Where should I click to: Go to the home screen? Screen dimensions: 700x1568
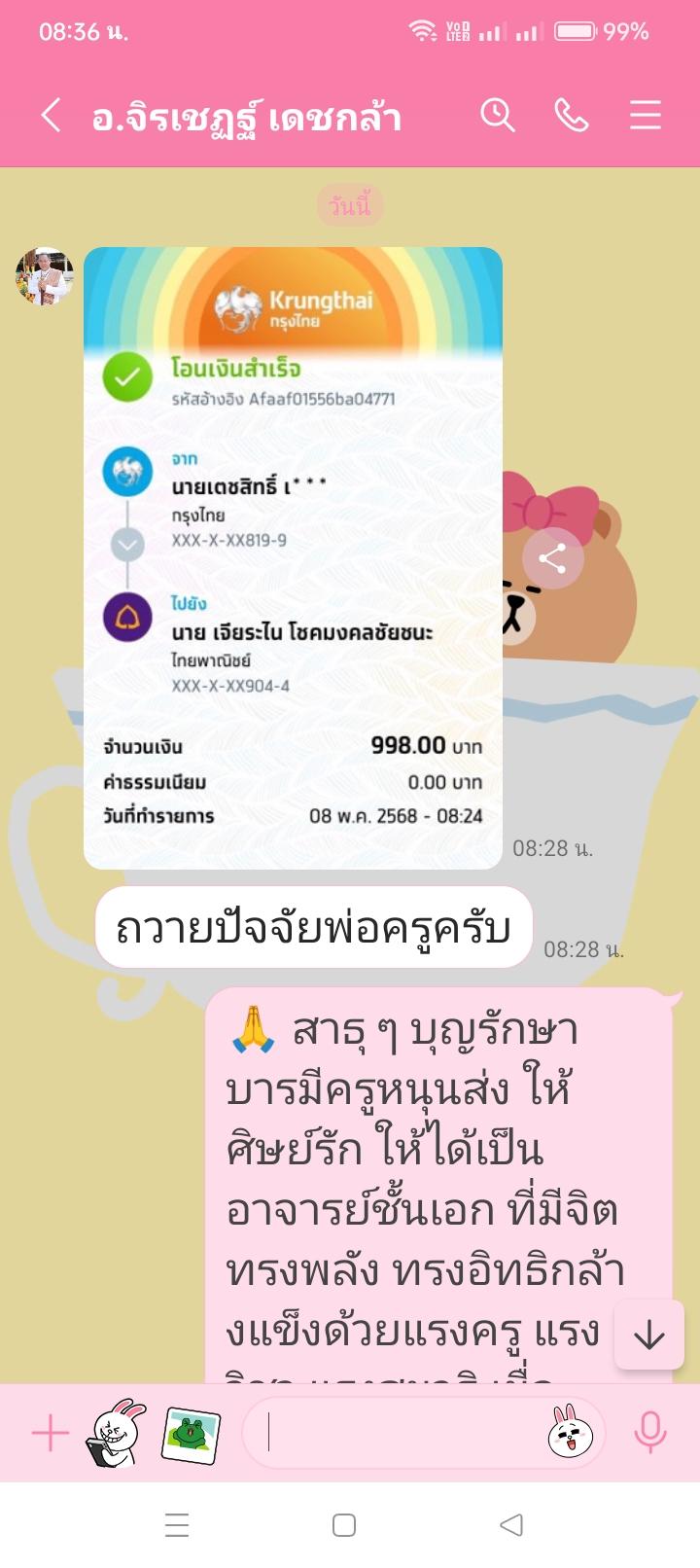point(344,1524)
